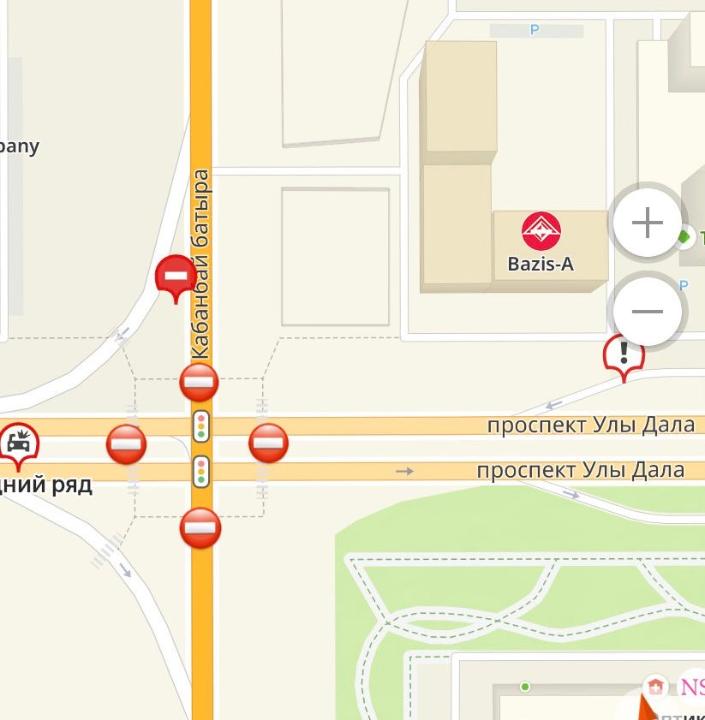This screenshot has width=705, height=720.
Task: Open the no-entry pin on Кабанбай батыра
Action: point(177,275)
